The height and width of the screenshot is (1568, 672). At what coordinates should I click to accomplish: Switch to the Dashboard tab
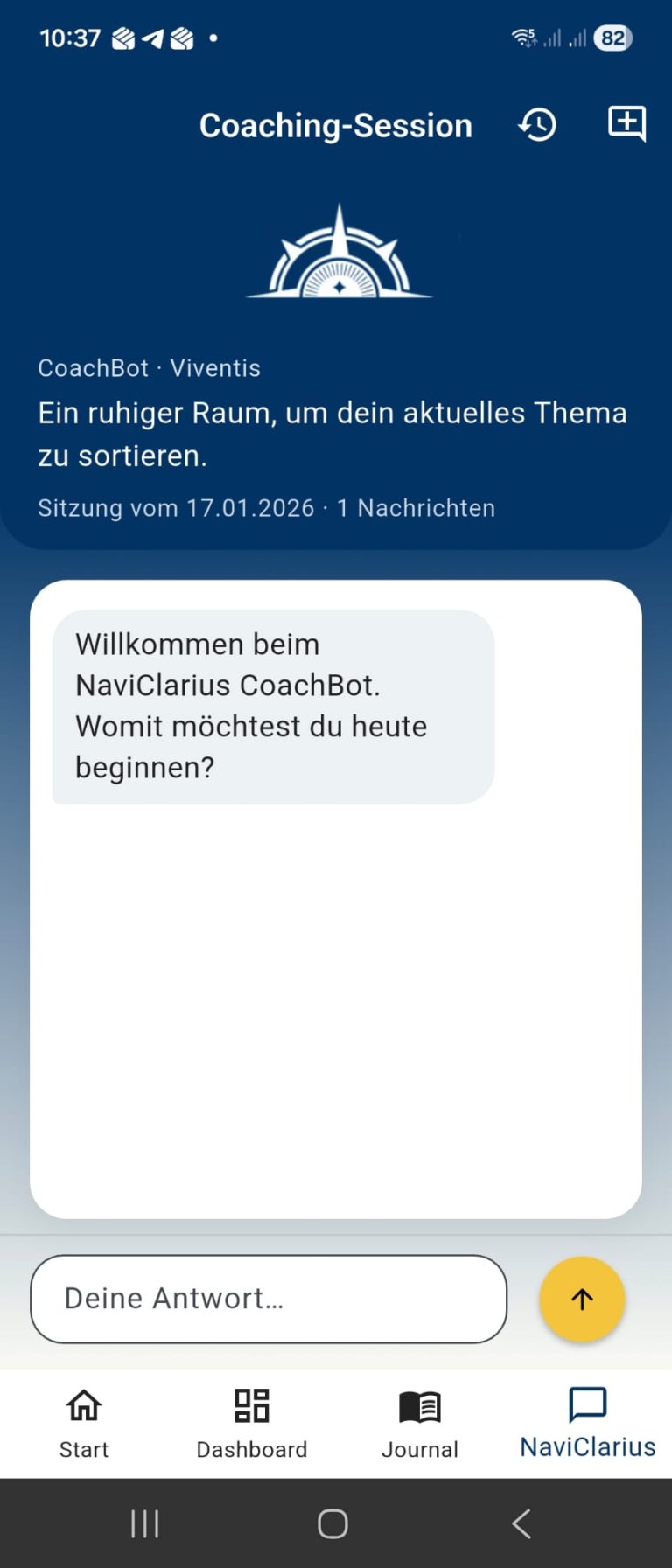(x=252, y=1423)
